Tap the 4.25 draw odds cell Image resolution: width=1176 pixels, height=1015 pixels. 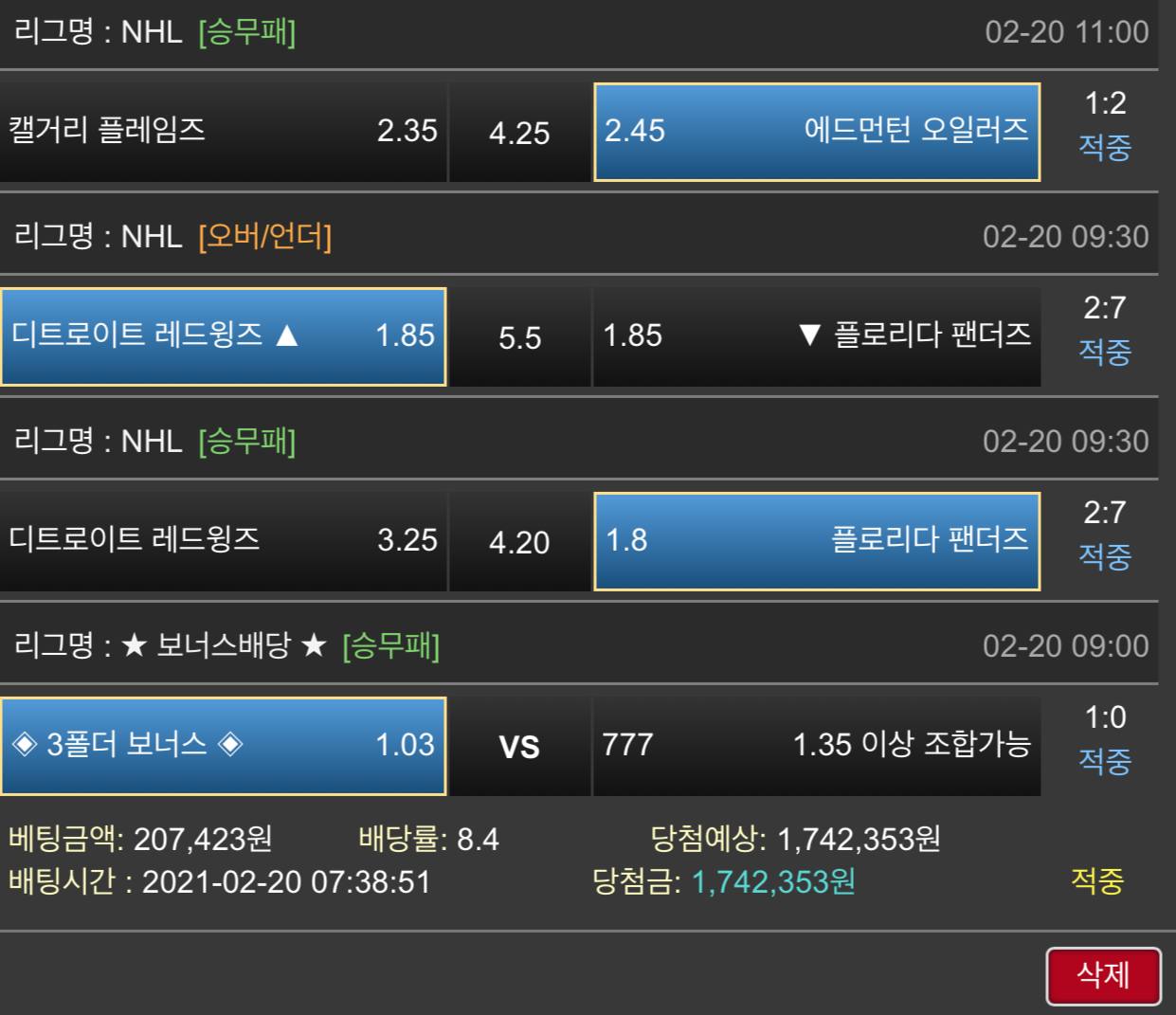tap(519, 133)
